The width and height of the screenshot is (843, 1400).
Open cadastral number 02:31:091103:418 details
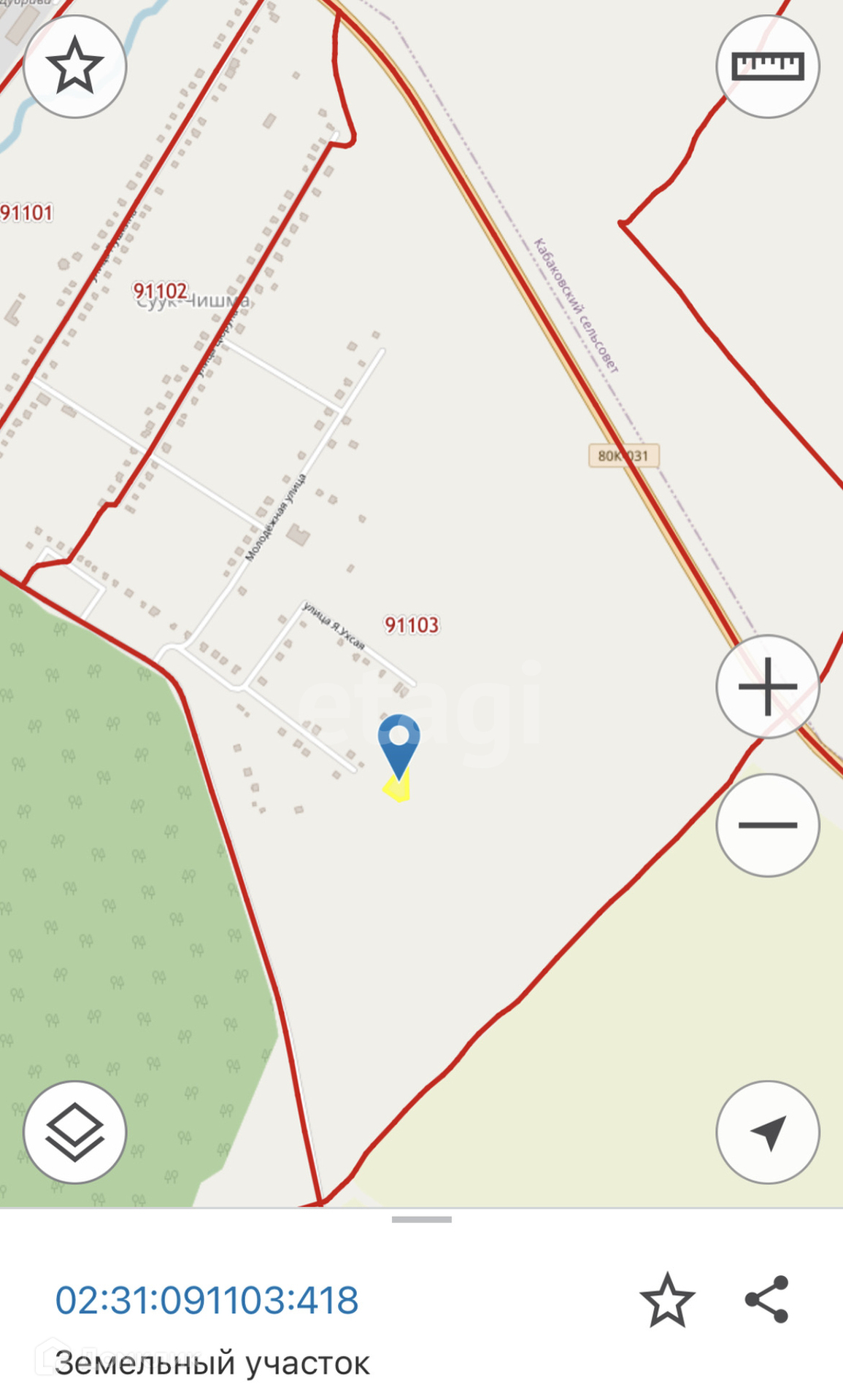click(207, 1300)
